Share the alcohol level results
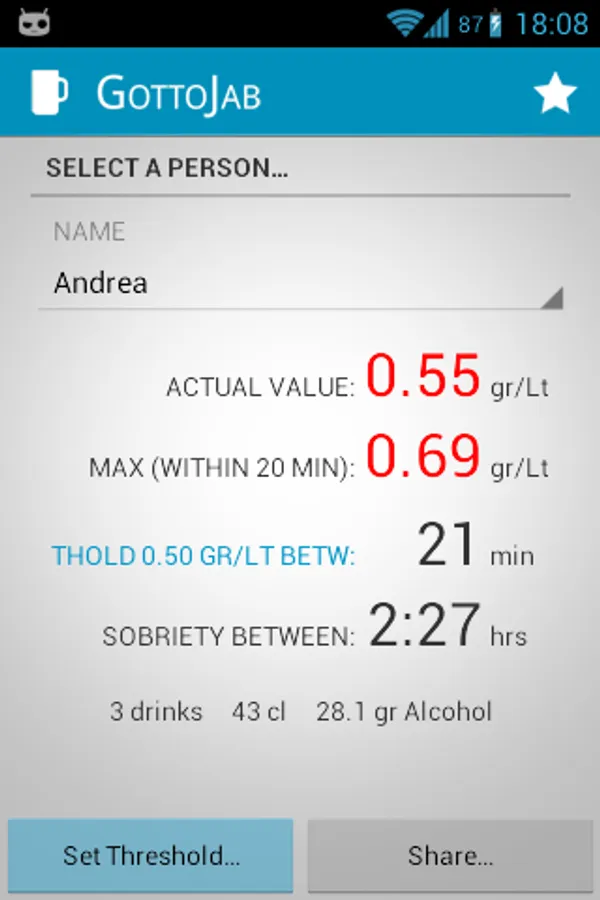The height and width of the screenshot is (900, 600). tap(450, 856)
